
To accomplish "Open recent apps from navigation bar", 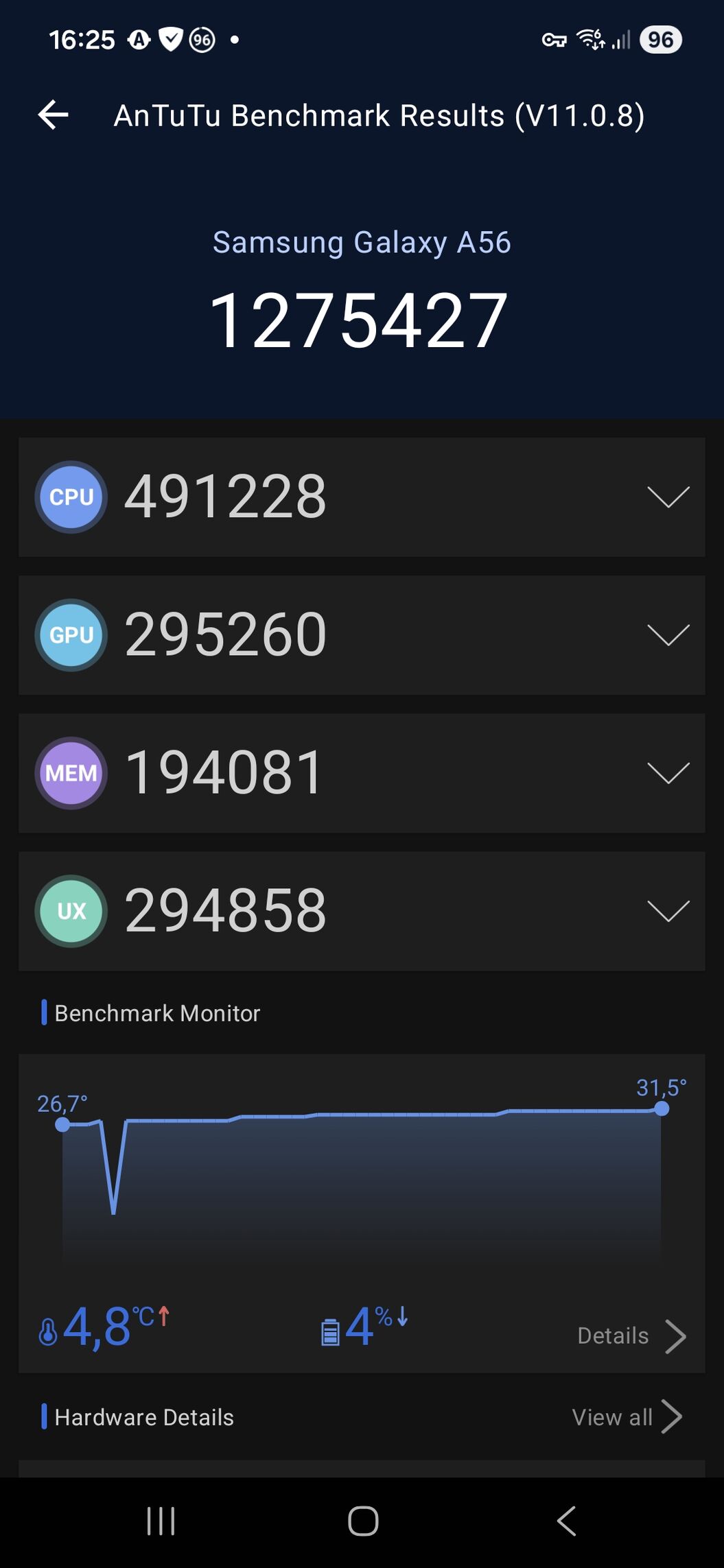I will coord(161,1521).
